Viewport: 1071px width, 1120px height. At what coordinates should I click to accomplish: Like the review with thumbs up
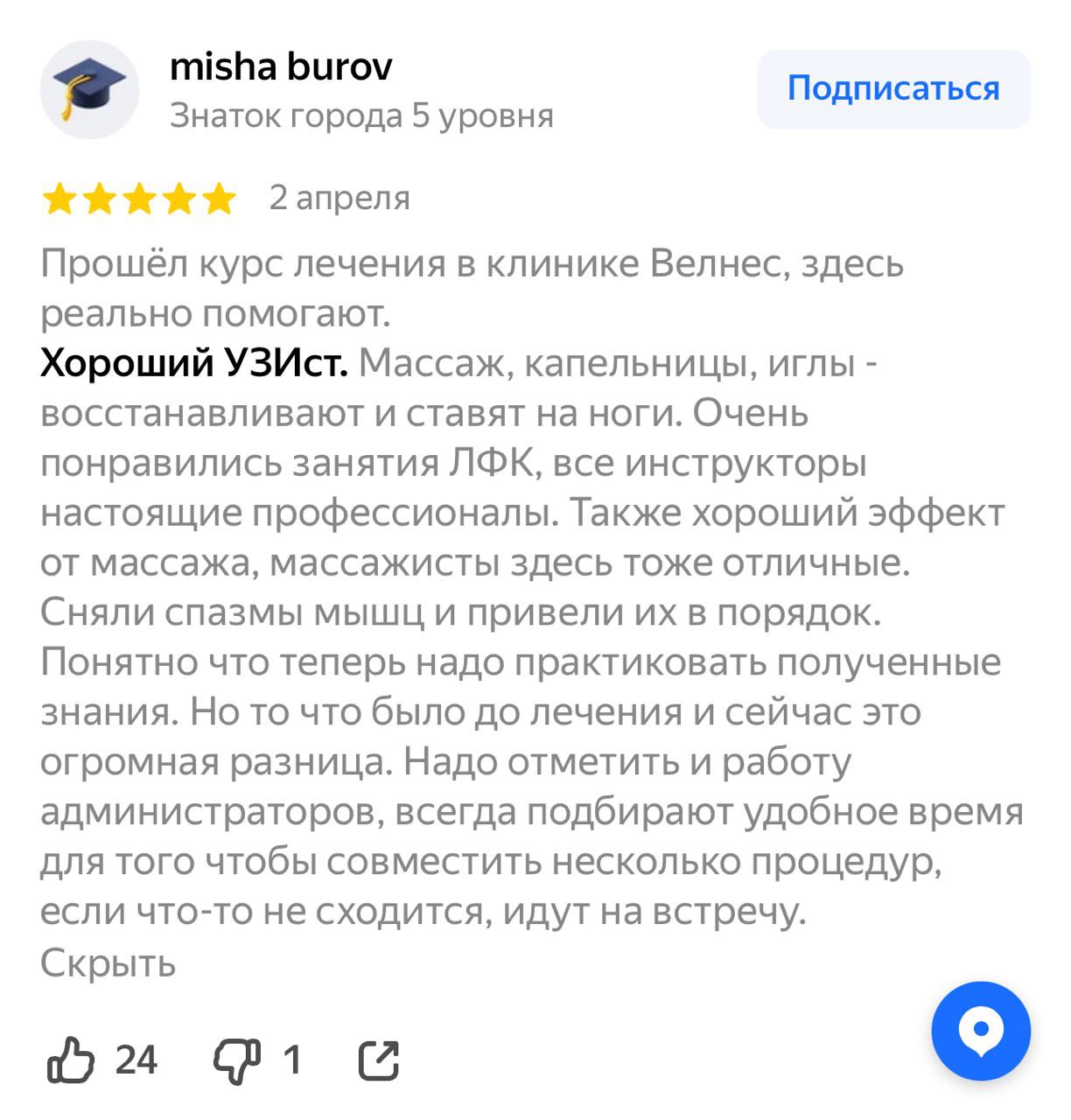click(x=71, y=1060)
